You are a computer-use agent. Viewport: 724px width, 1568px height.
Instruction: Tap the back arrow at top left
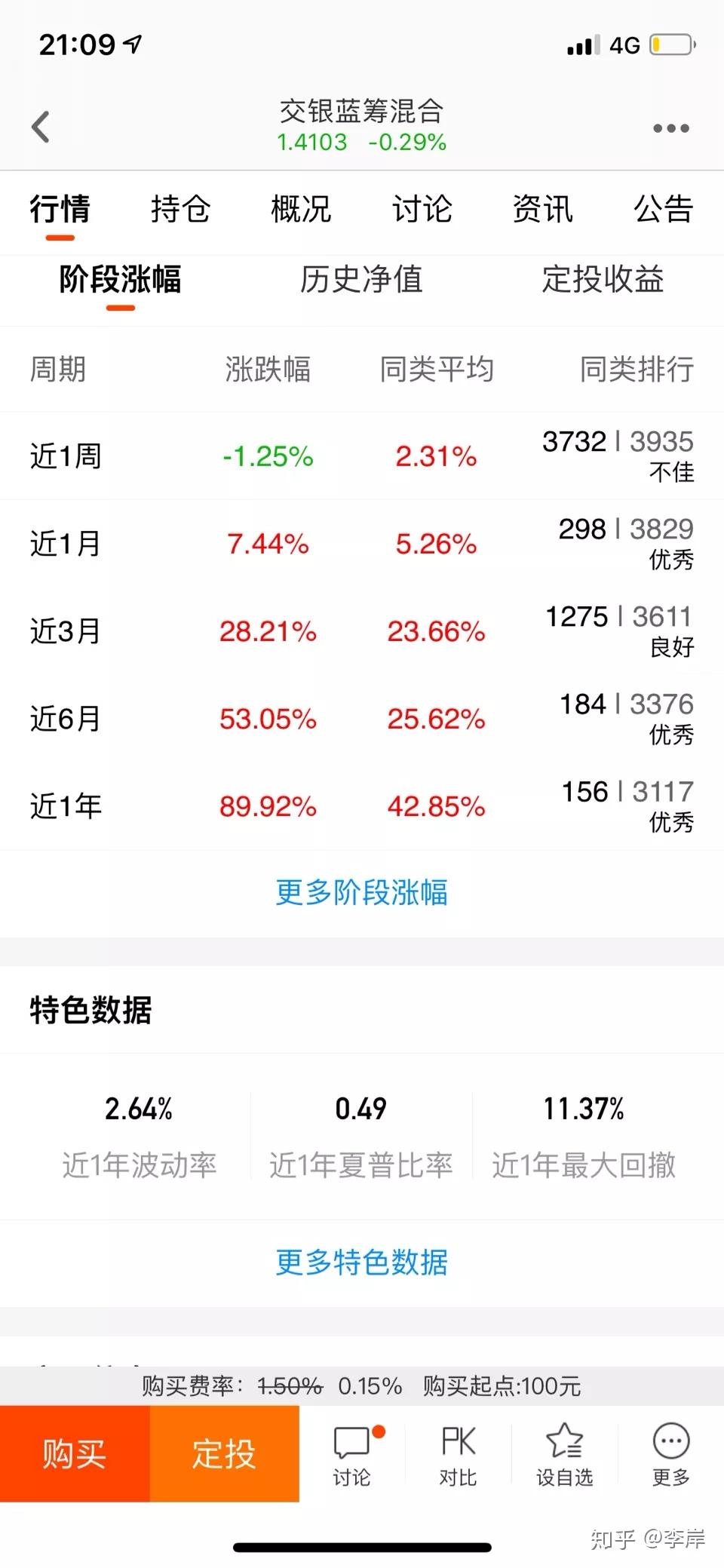tap(40, 125)
